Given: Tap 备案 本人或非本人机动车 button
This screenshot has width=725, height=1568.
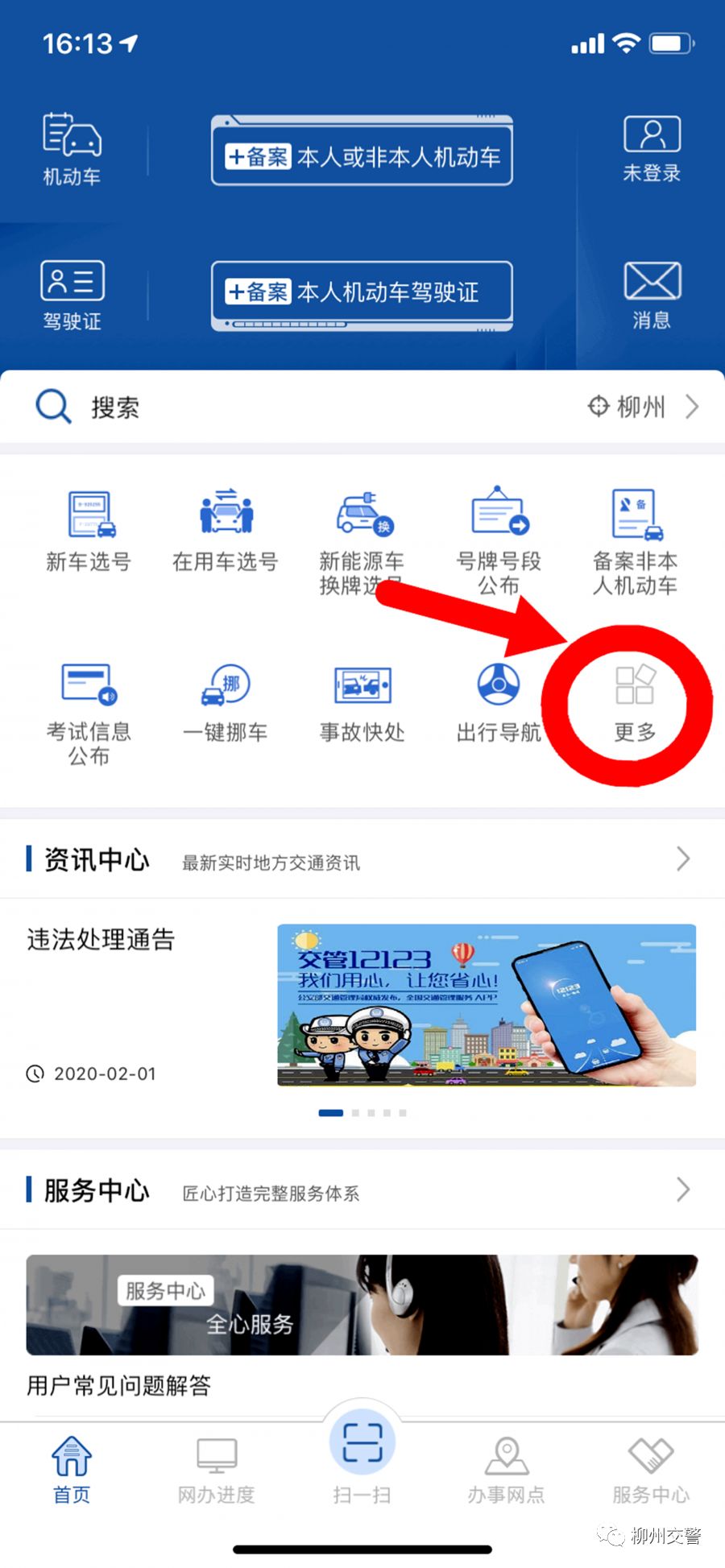Looking at the screenshot, I should click(x=362, y=156).
